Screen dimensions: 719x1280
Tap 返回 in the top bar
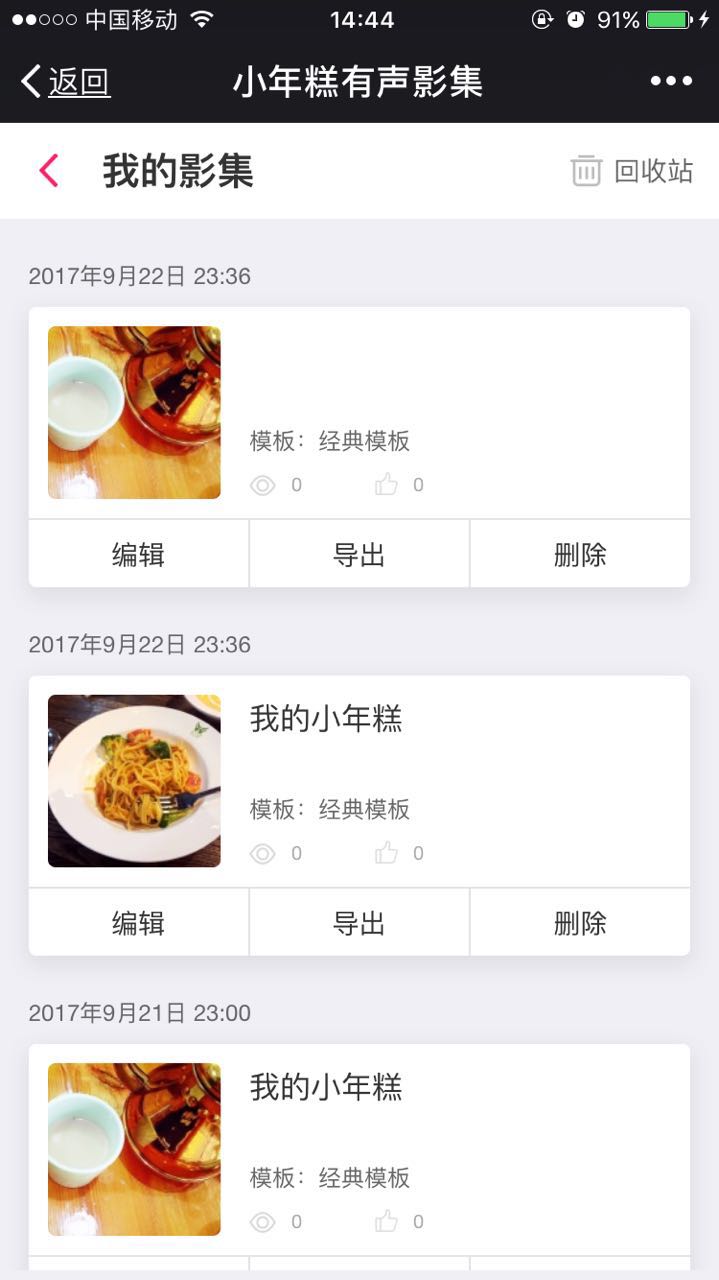(x=66, y=82)
